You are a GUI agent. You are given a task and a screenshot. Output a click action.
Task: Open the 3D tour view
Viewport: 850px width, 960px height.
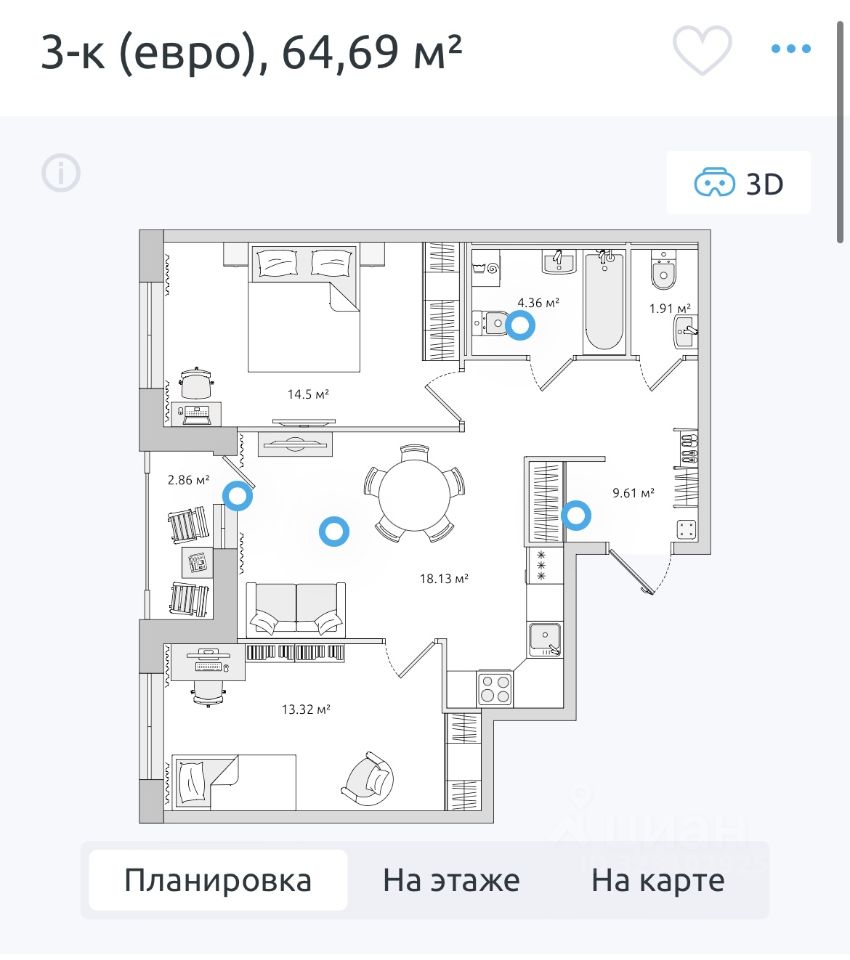[x=739, y=183]
